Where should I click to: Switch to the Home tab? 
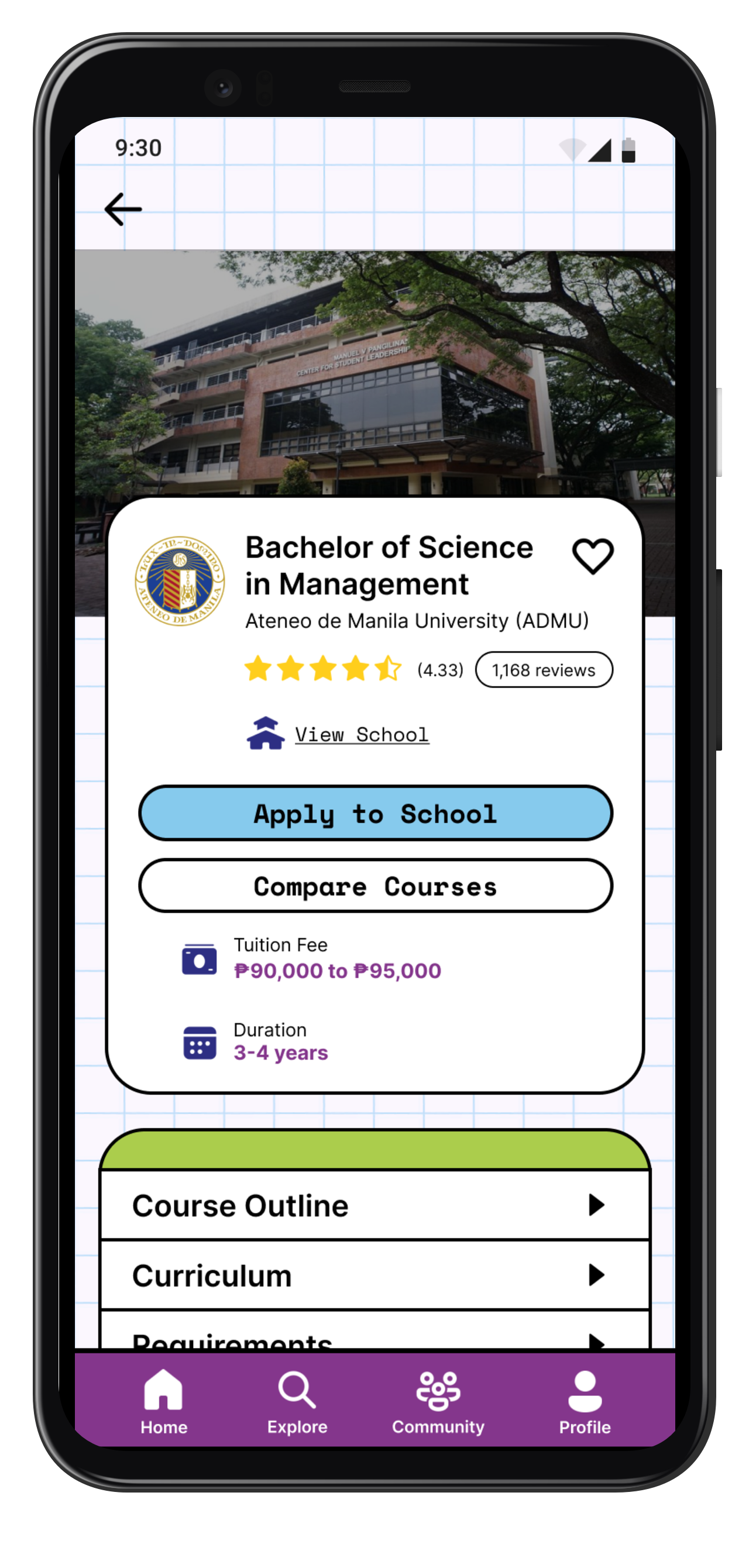(x=164, y=1401)
